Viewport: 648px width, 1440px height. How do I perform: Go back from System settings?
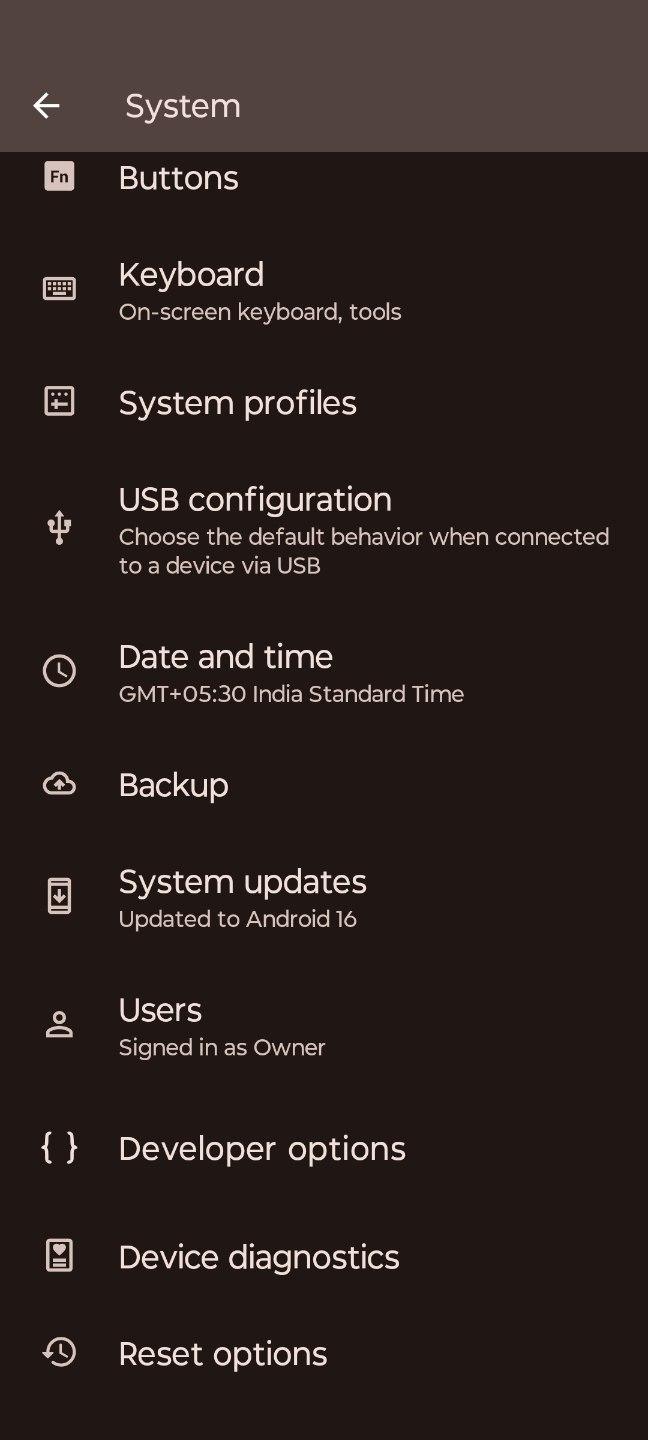click(x=46, y=106)
